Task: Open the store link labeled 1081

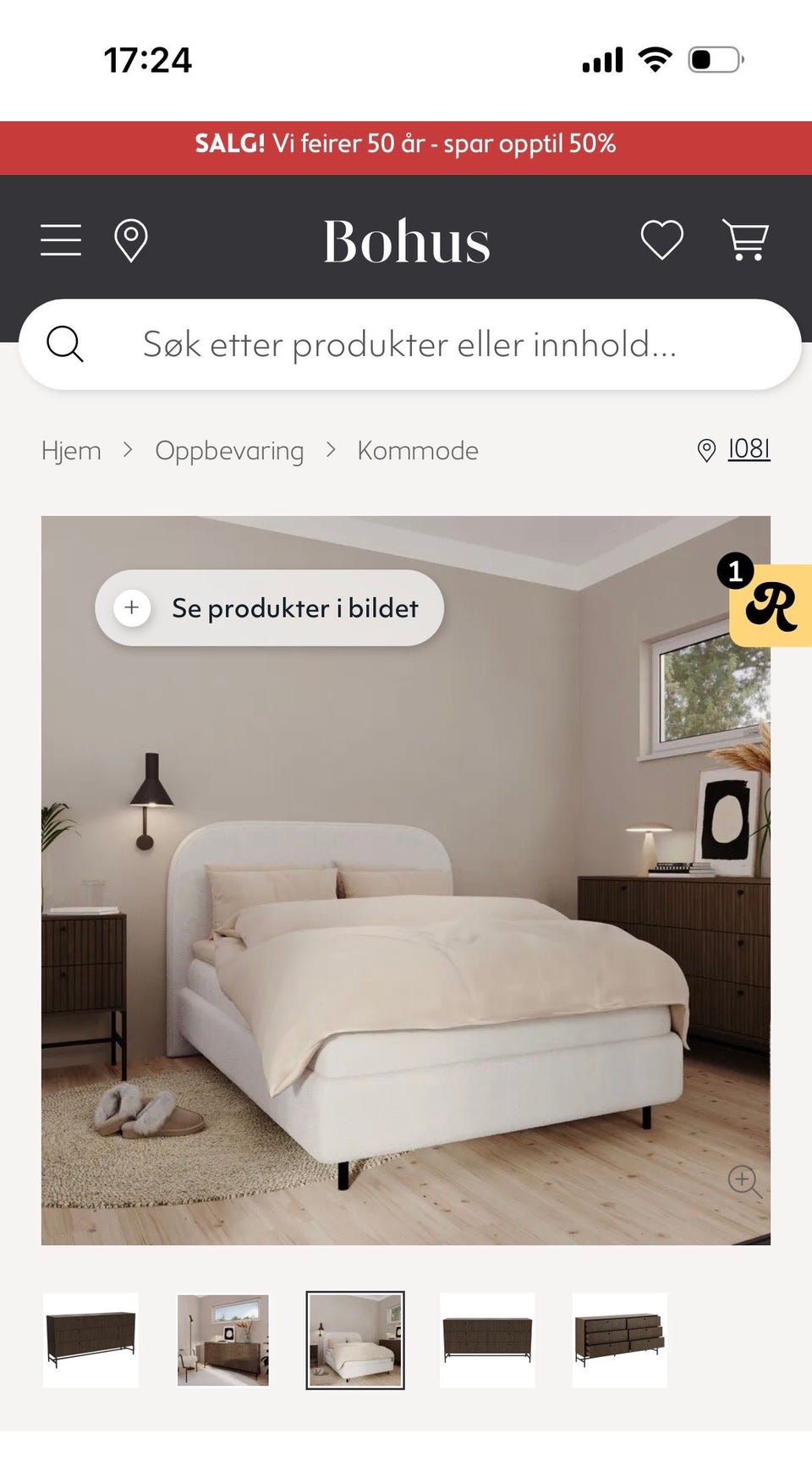Action: click(x=748, y=450)
